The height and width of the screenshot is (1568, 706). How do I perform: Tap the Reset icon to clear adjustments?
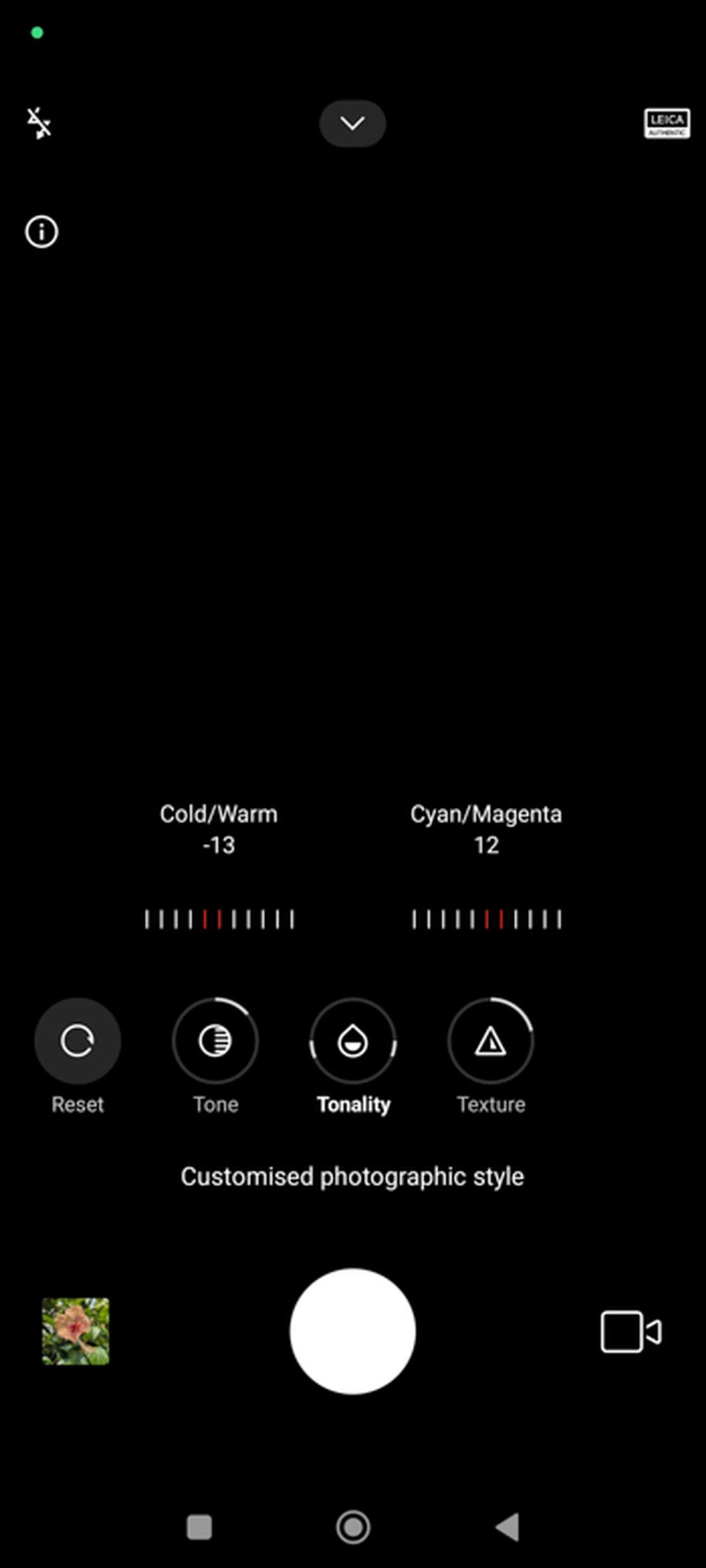coord(77,1041)
